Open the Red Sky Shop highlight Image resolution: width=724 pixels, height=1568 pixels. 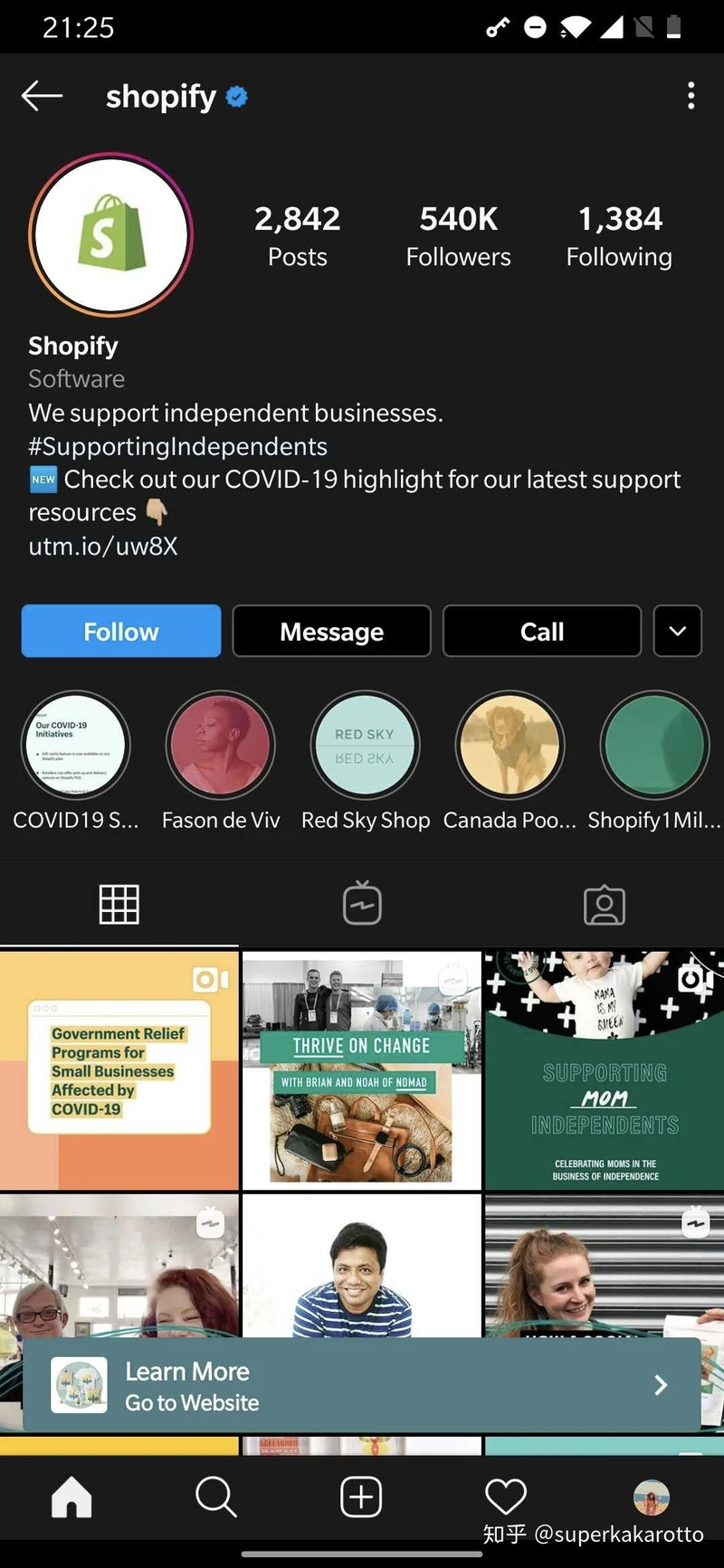366,746
